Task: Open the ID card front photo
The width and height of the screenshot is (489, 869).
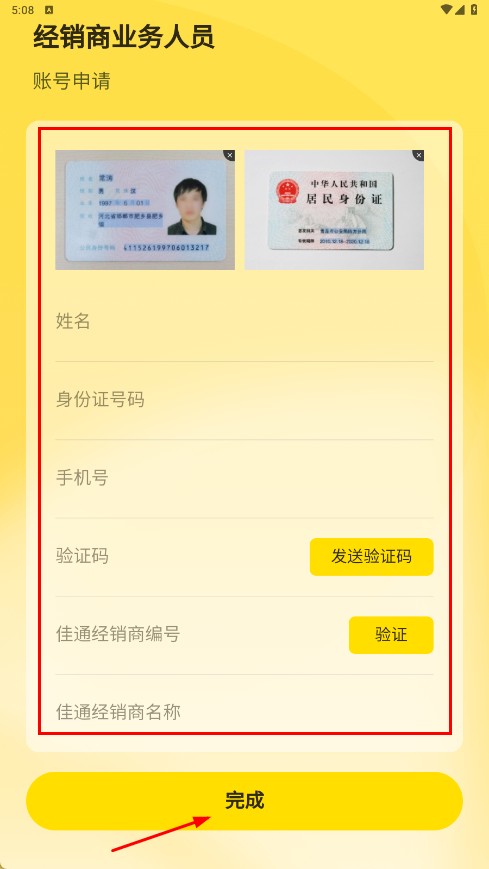Action: [145, 210]
